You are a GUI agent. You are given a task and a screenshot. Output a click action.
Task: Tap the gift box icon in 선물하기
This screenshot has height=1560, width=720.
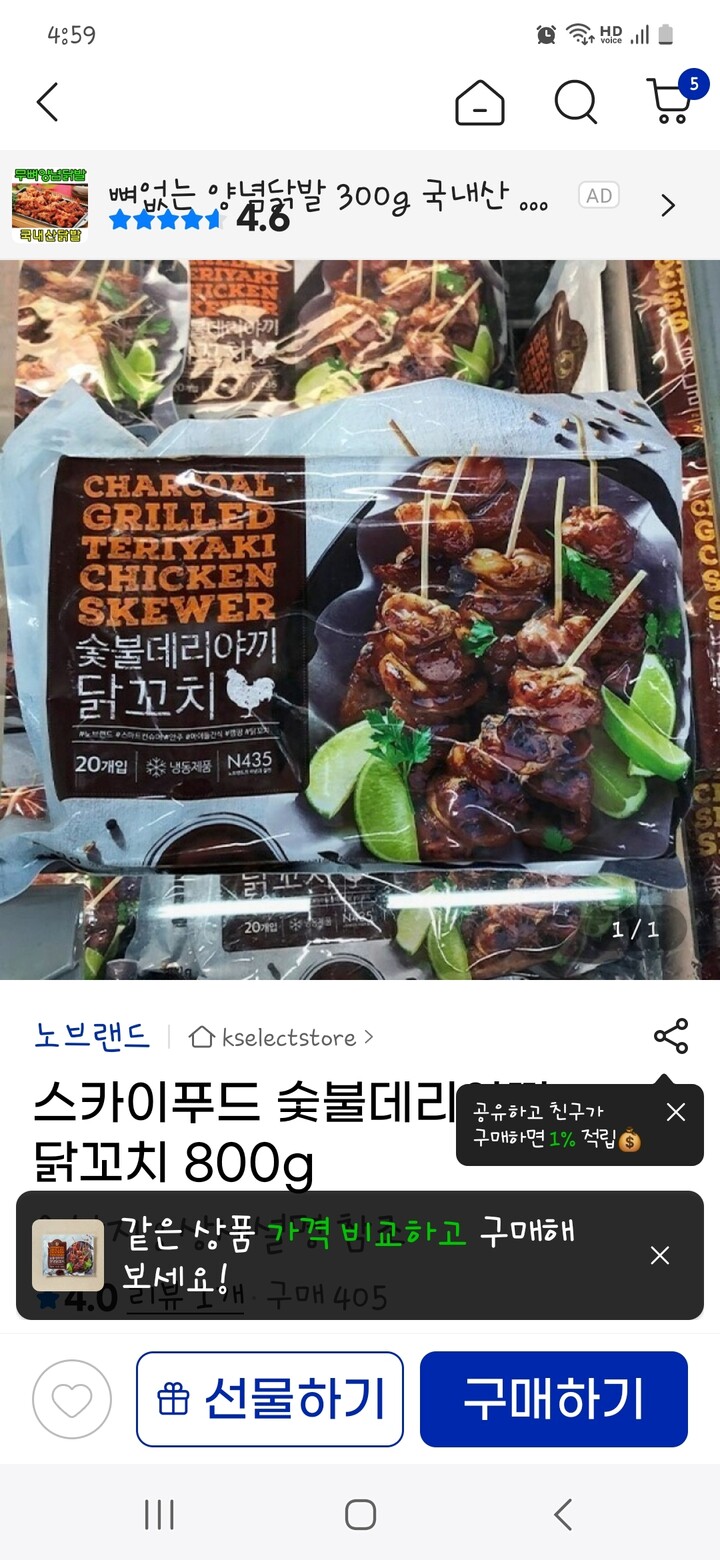pyautogui.click(x=172, y=1399)
